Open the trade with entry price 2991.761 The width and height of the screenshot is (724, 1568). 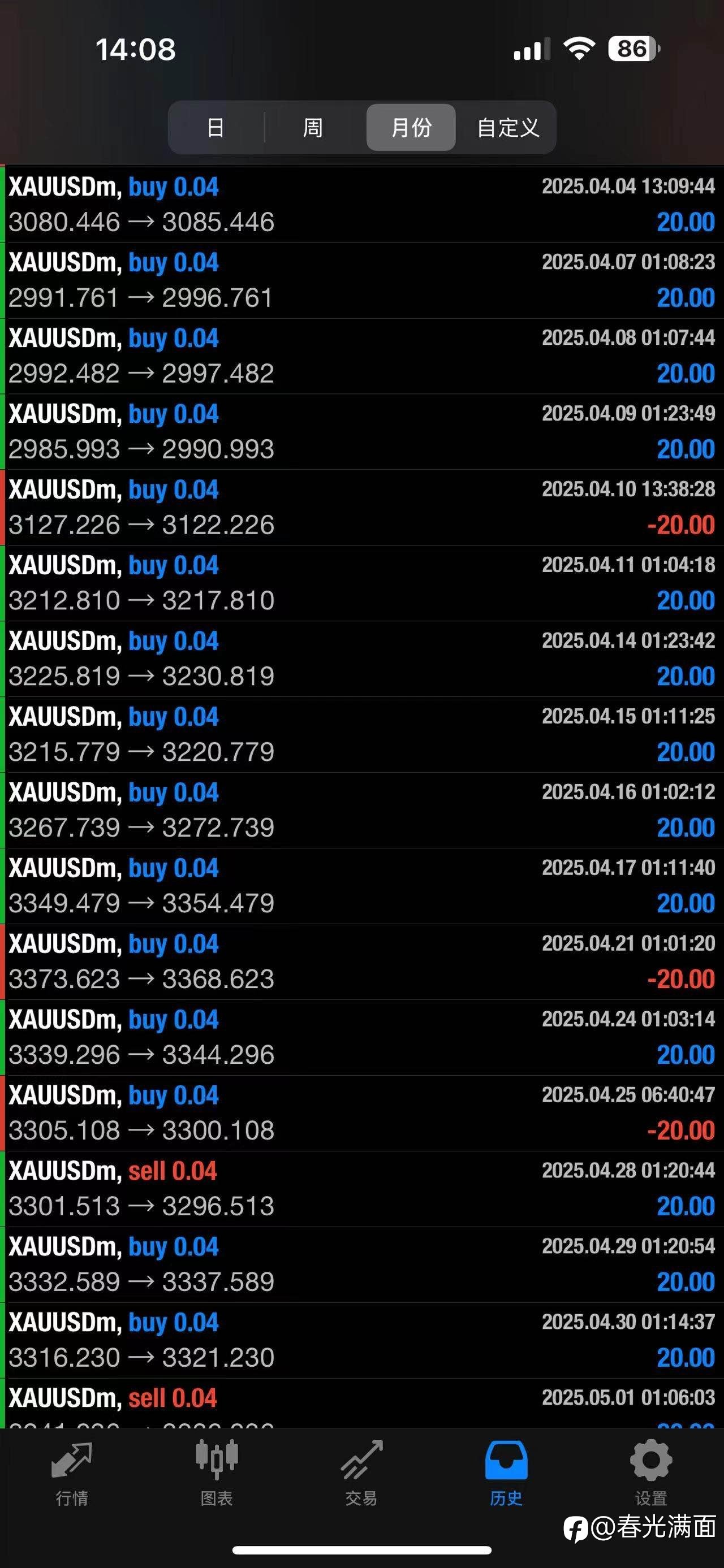pos(361,280)
